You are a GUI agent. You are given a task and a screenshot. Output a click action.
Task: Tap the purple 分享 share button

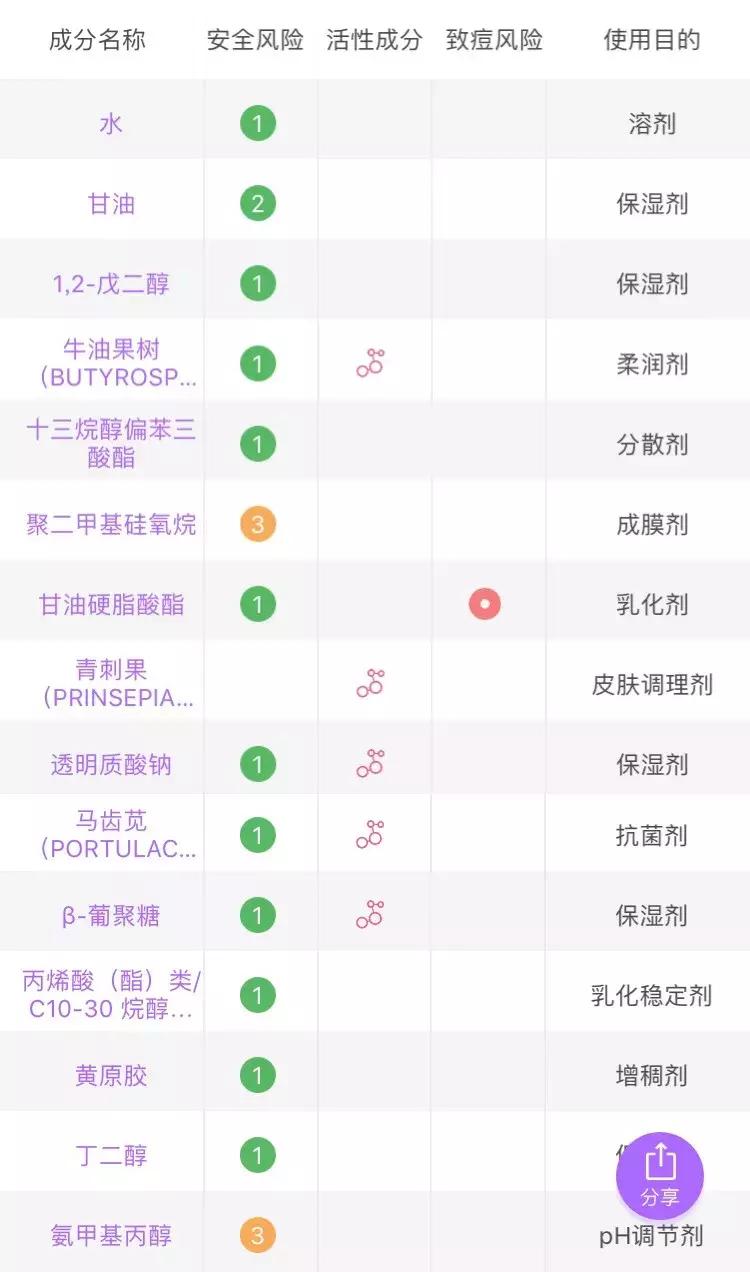[662, 1176]
